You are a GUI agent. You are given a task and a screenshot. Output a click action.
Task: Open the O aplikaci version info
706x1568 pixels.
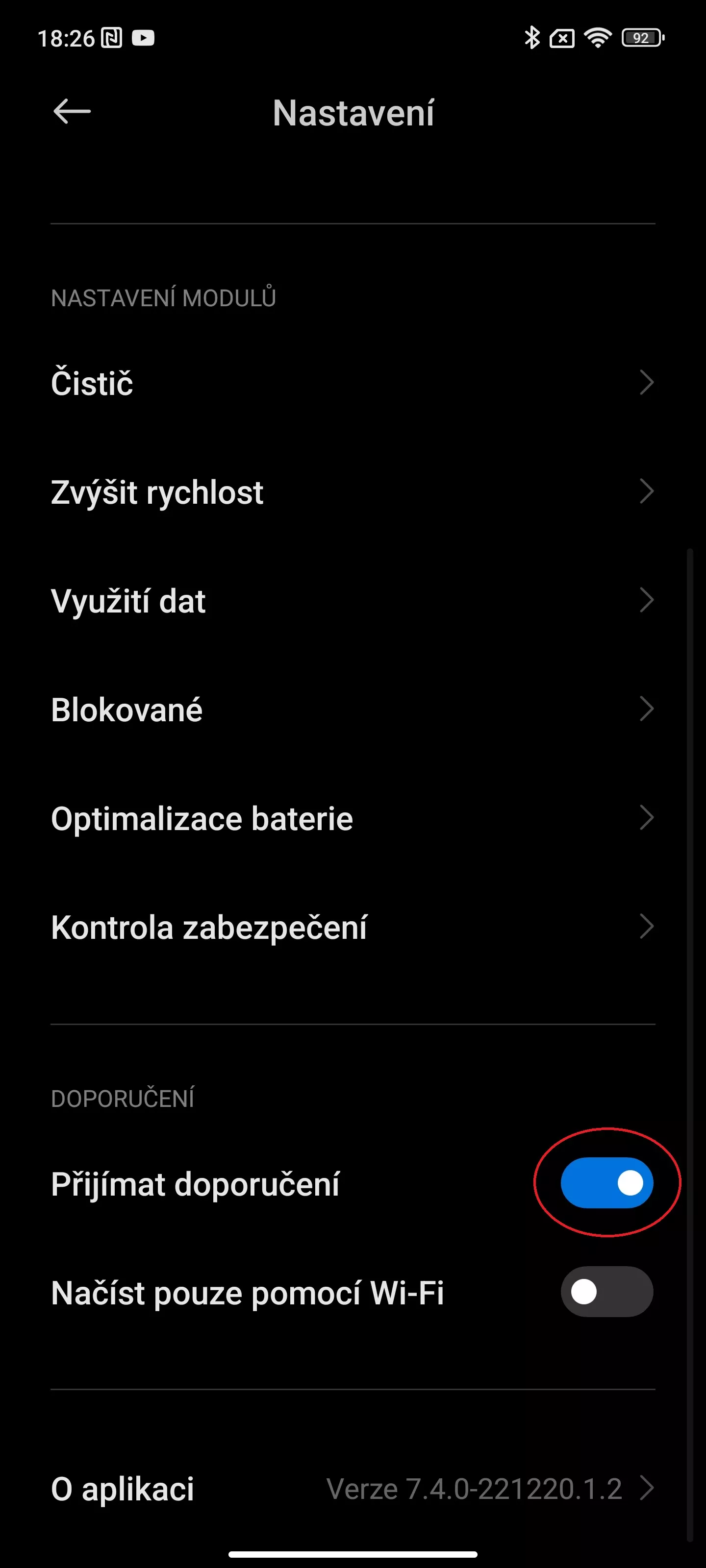(353, 1489)
